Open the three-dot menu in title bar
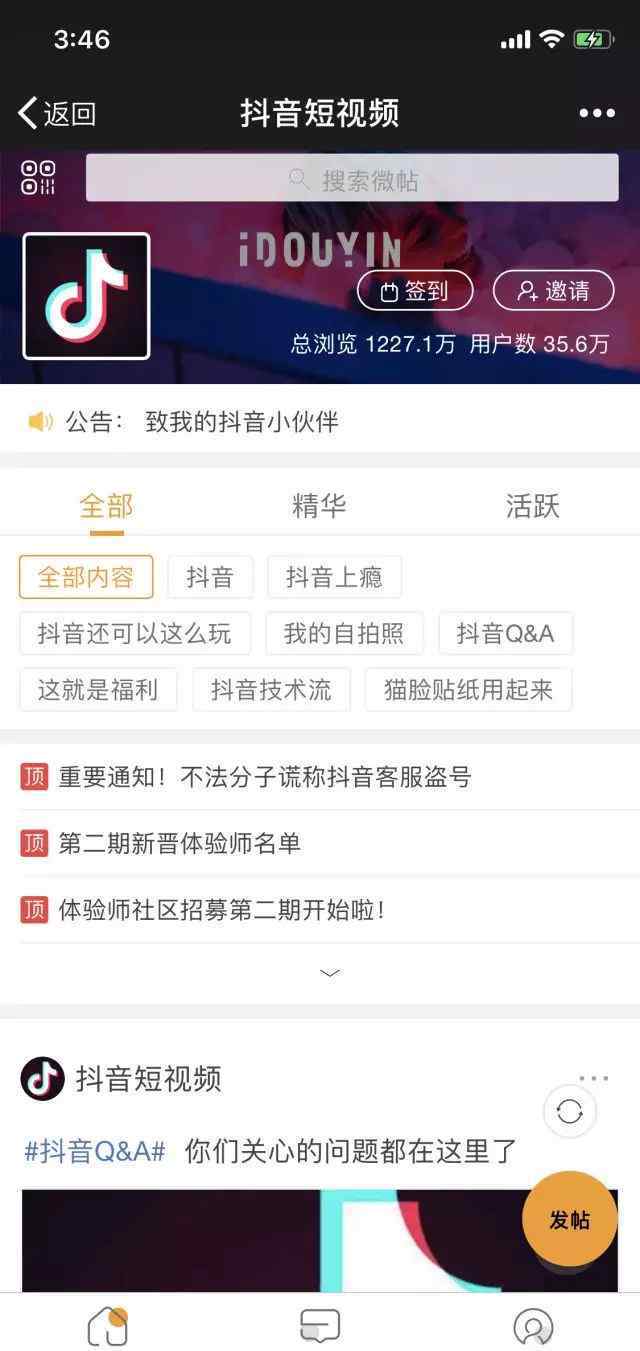640x1351 pixels. (x=597, y=113)
